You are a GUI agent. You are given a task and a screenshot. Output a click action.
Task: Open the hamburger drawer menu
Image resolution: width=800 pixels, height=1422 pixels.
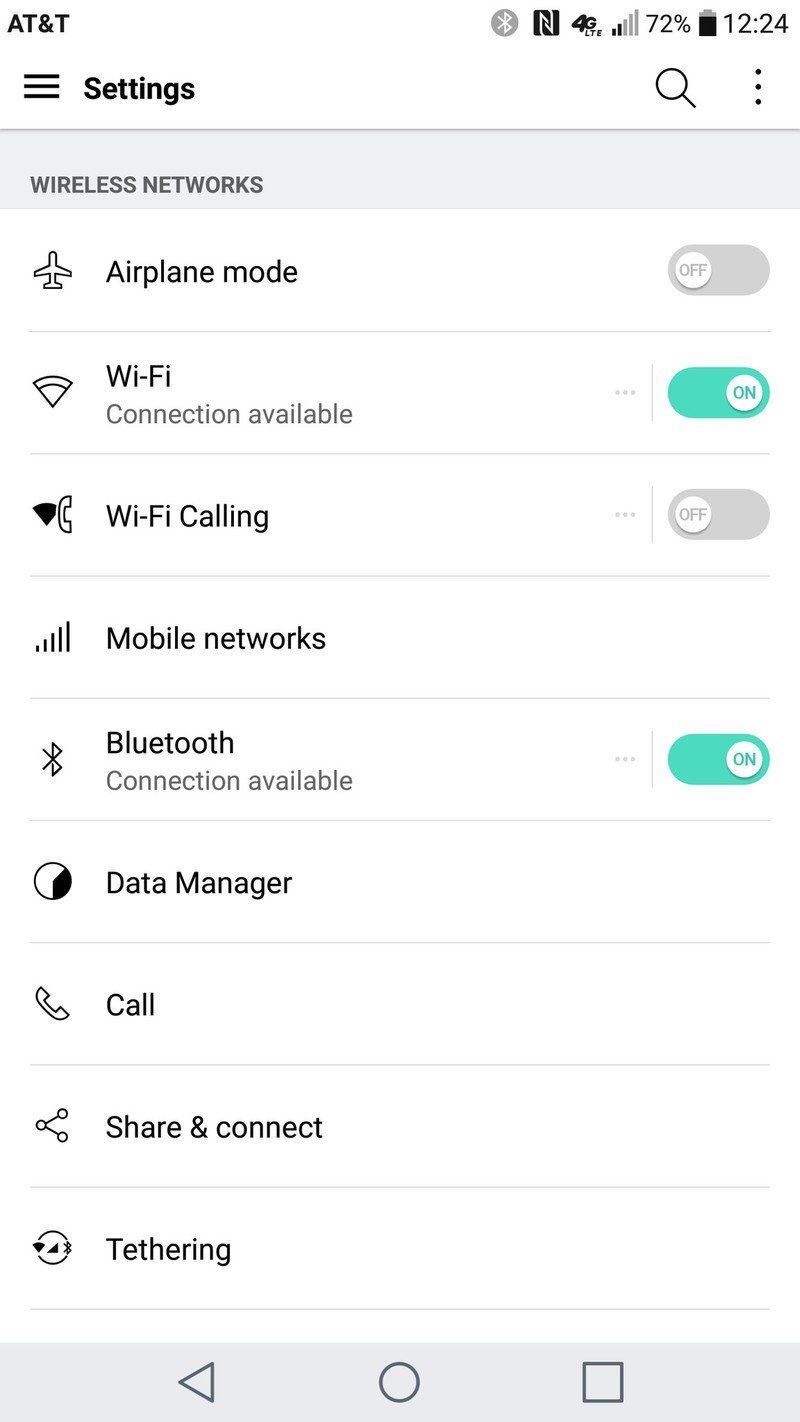point(41,87)
